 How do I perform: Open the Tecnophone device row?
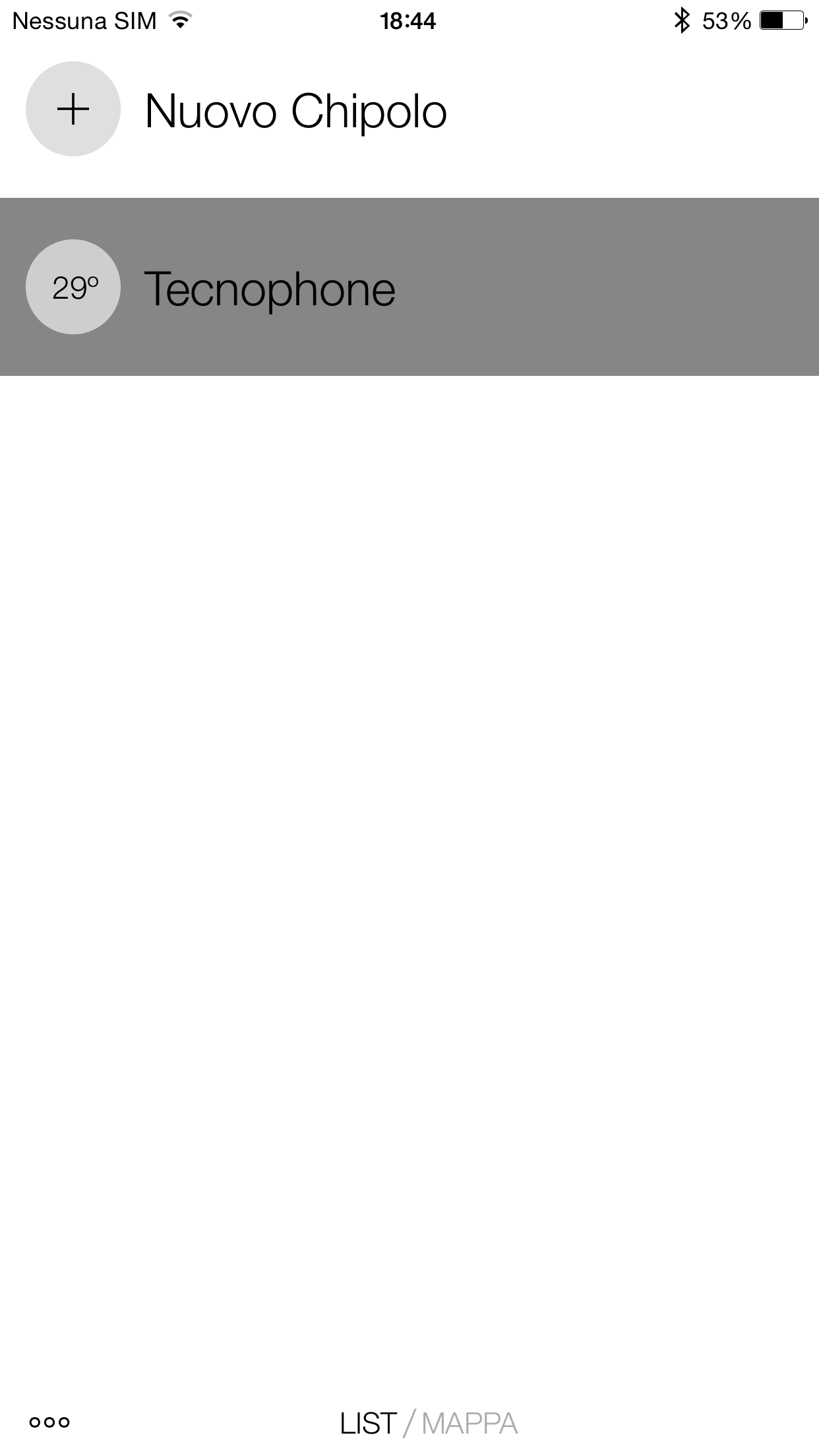[x=409, y=288]
